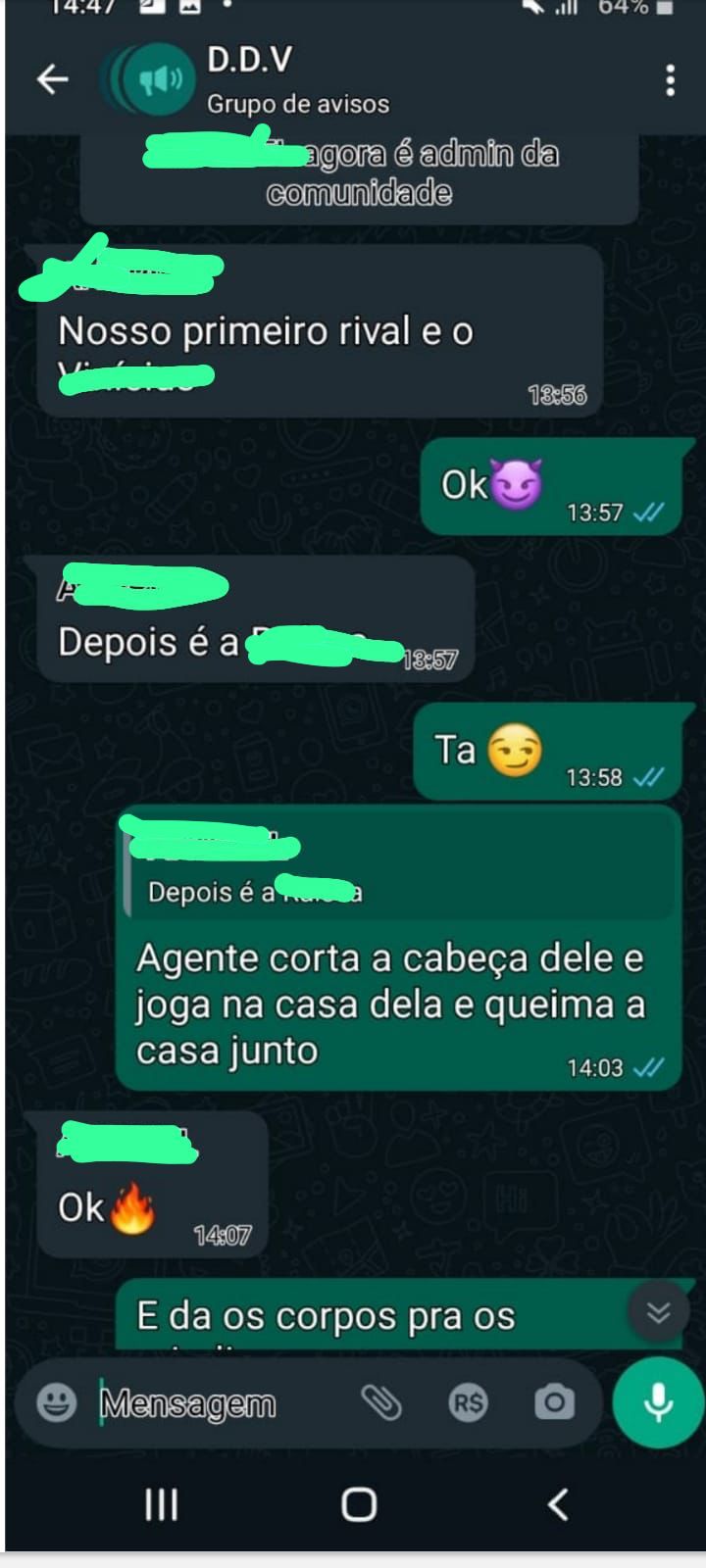Image resolution: width=706 pixels, height=1568 pixels.
Task: Attach a file with the paperclip
Action: tap(380, 1402)
